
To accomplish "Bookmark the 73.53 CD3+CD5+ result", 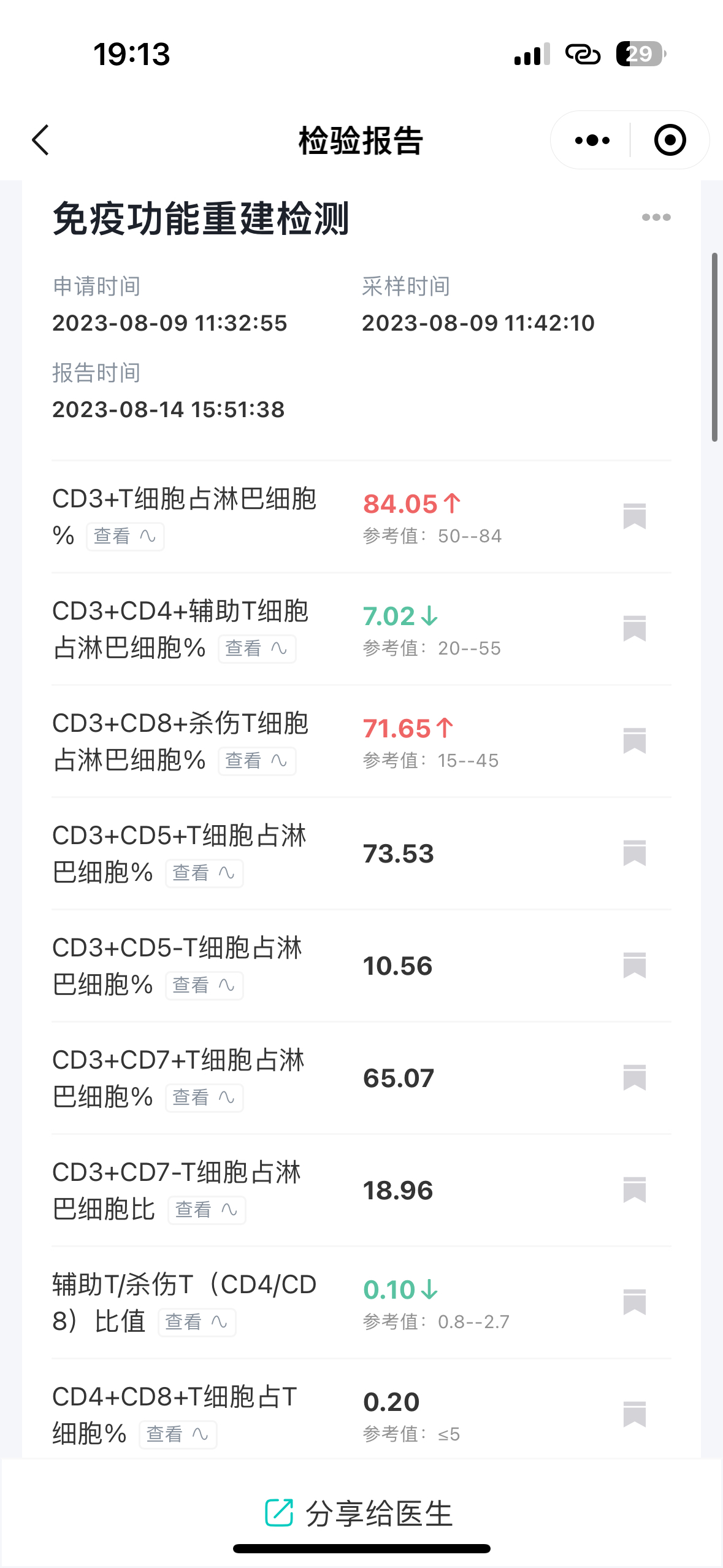I will coord(635,853).
